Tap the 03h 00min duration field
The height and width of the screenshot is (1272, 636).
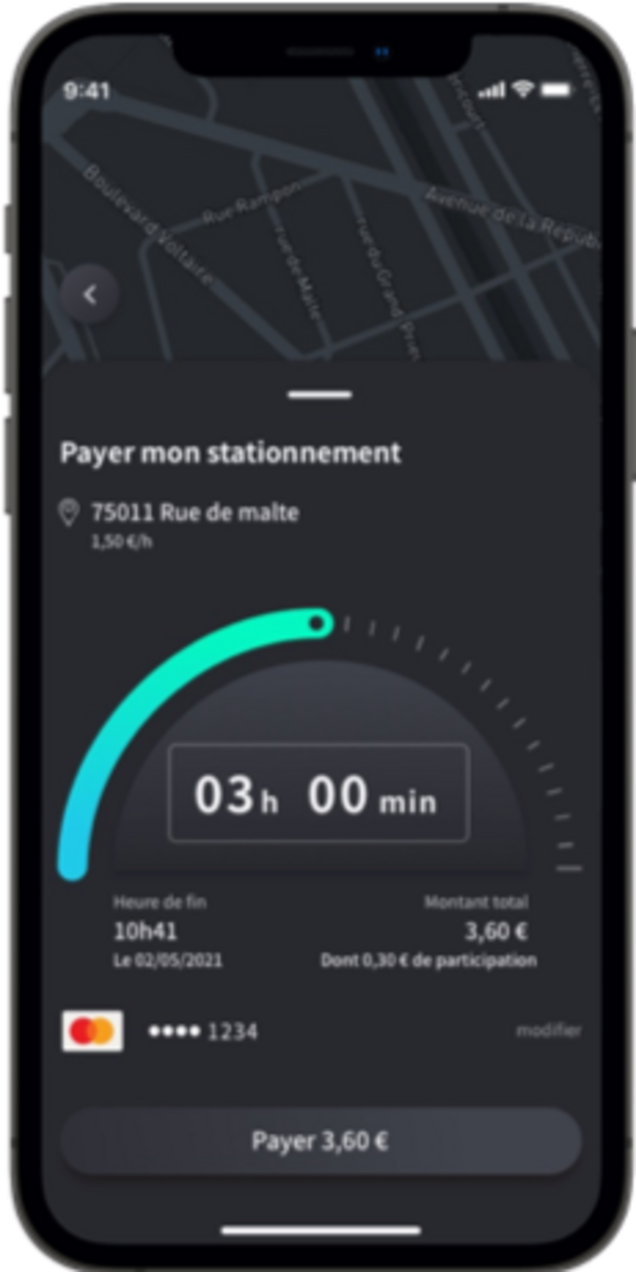tap(318, 793)
